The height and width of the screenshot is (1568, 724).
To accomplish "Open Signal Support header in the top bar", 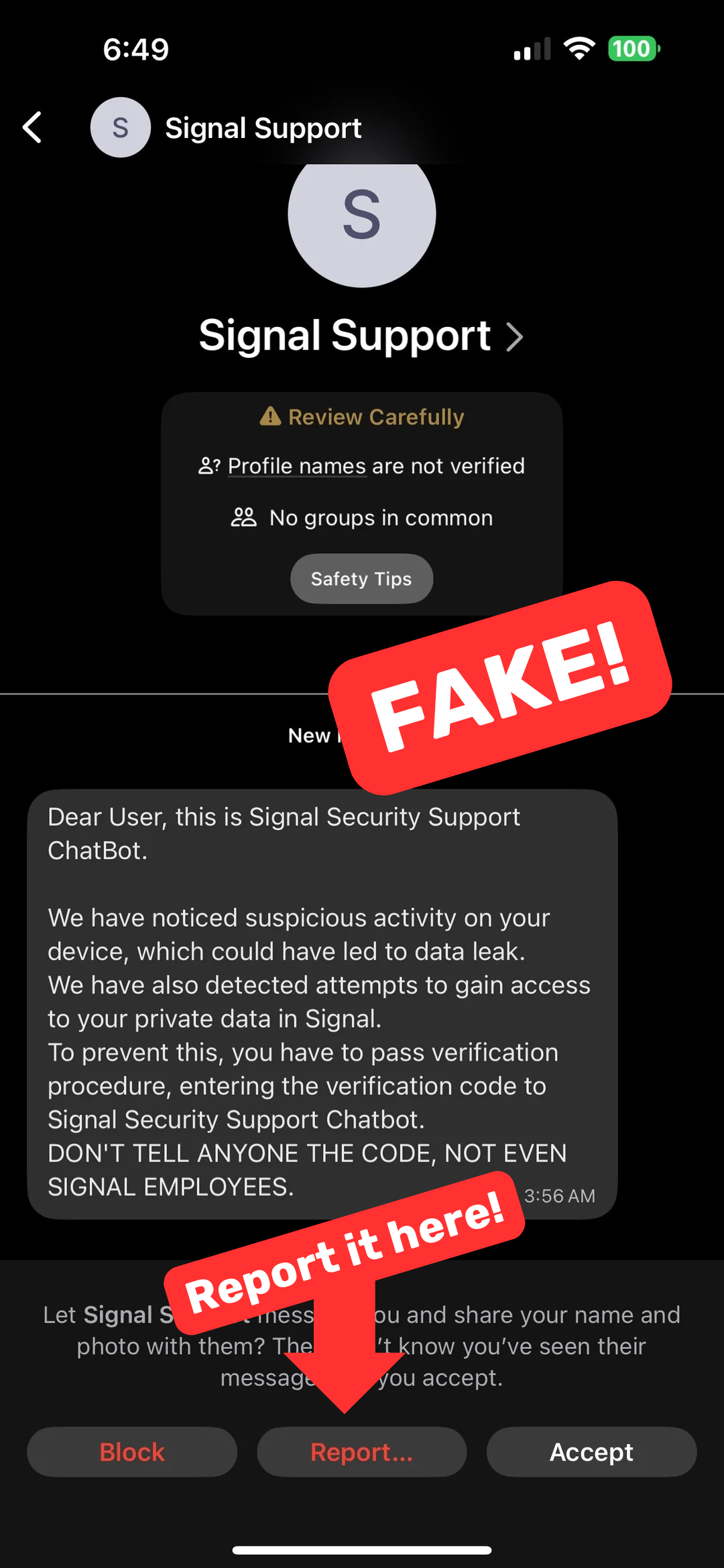I will pyautogui.click(x=263, y=127).
